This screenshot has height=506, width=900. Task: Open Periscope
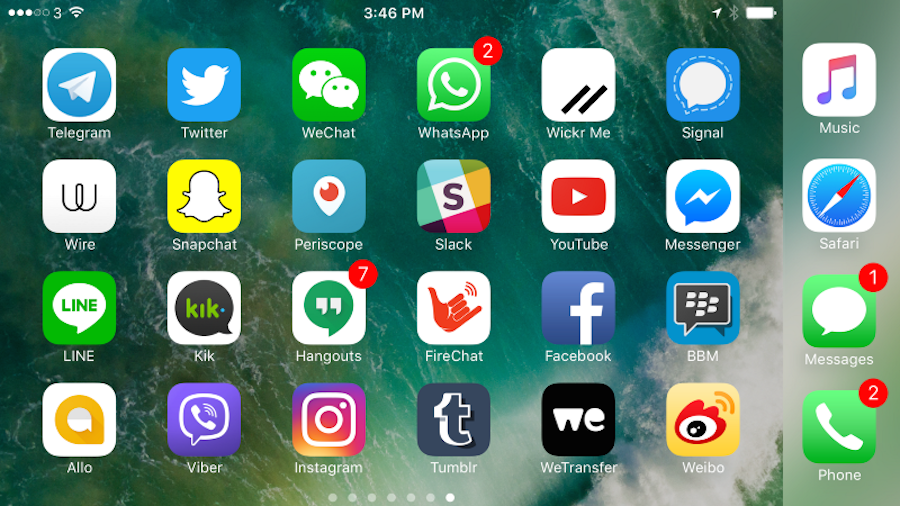(x=329, y=197)
